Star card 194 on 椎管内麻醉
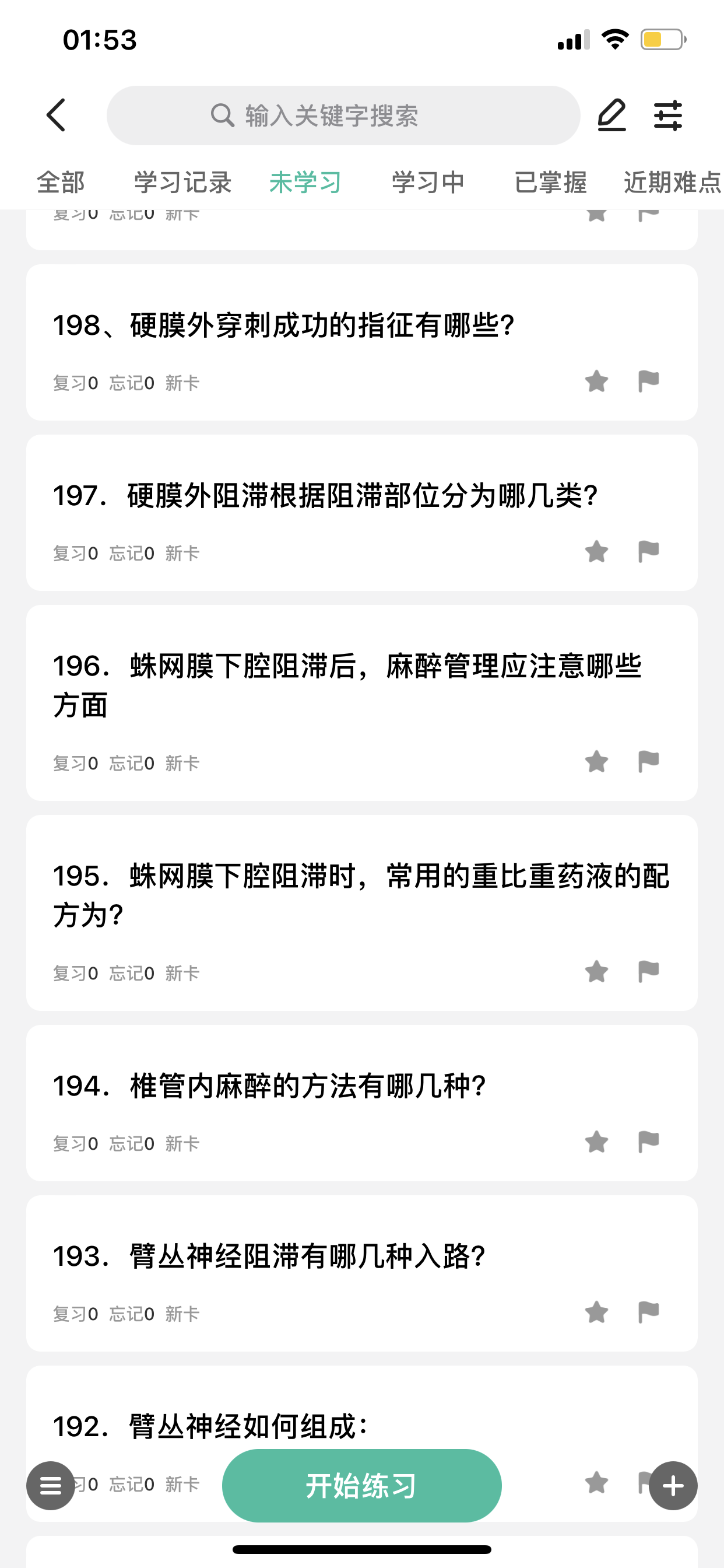Screen dimensions: 724x1568 pyautogui.click(x=596, y=1142)
